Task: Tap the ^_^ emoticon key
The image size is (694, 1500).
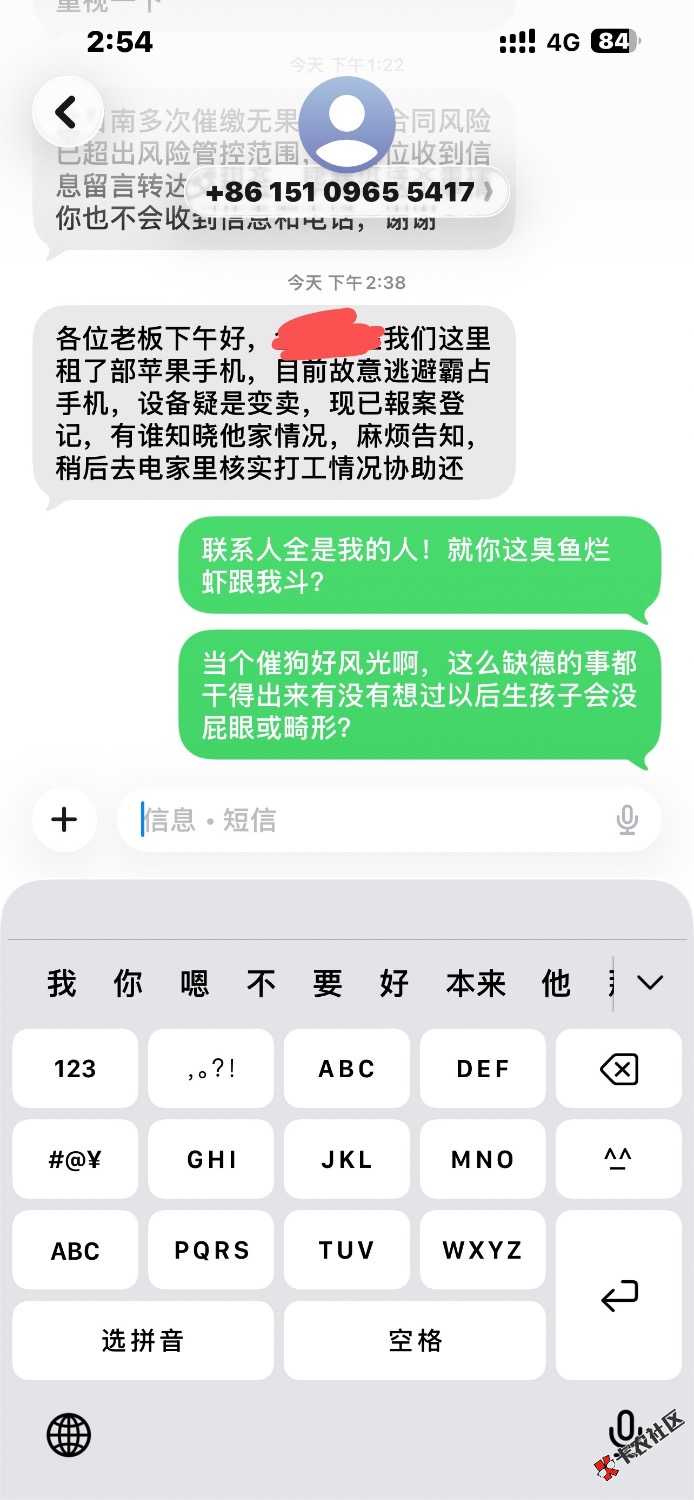Action: [x=619, y=1160]
